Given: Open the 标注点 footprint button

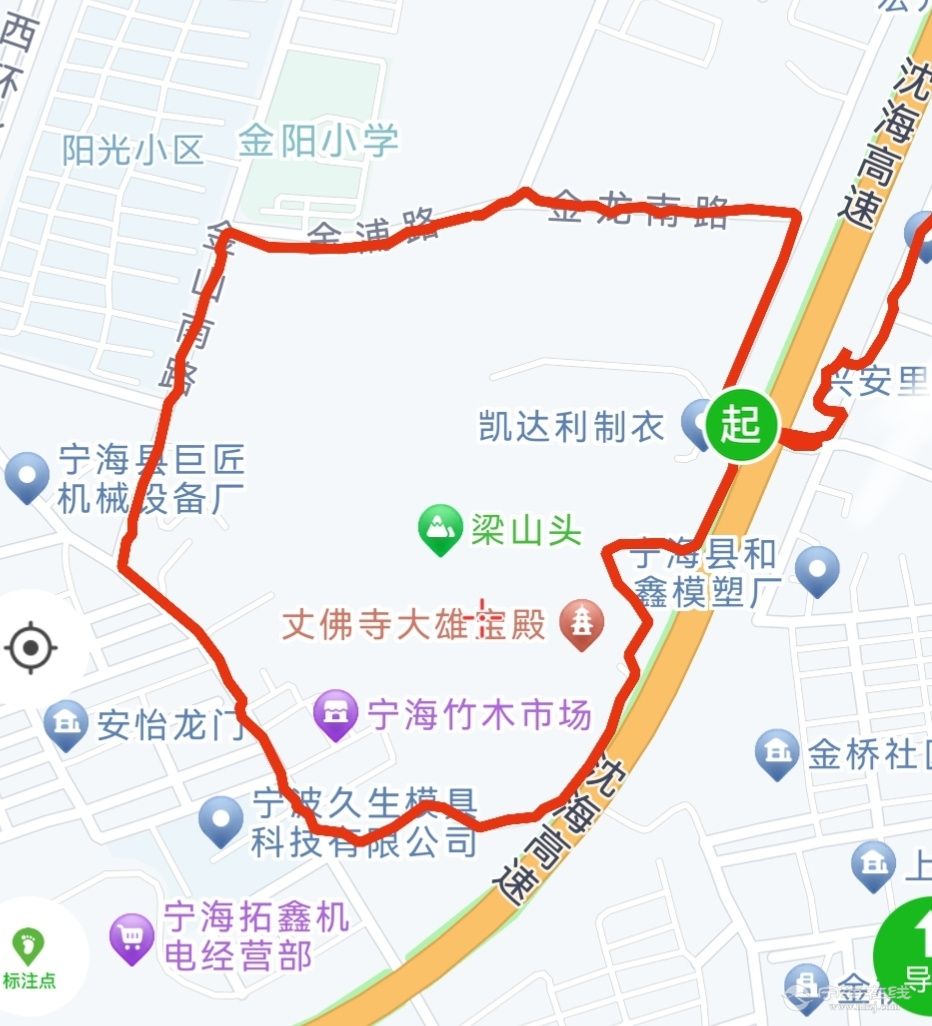Looking at the screenshot, I should [29, 957].
